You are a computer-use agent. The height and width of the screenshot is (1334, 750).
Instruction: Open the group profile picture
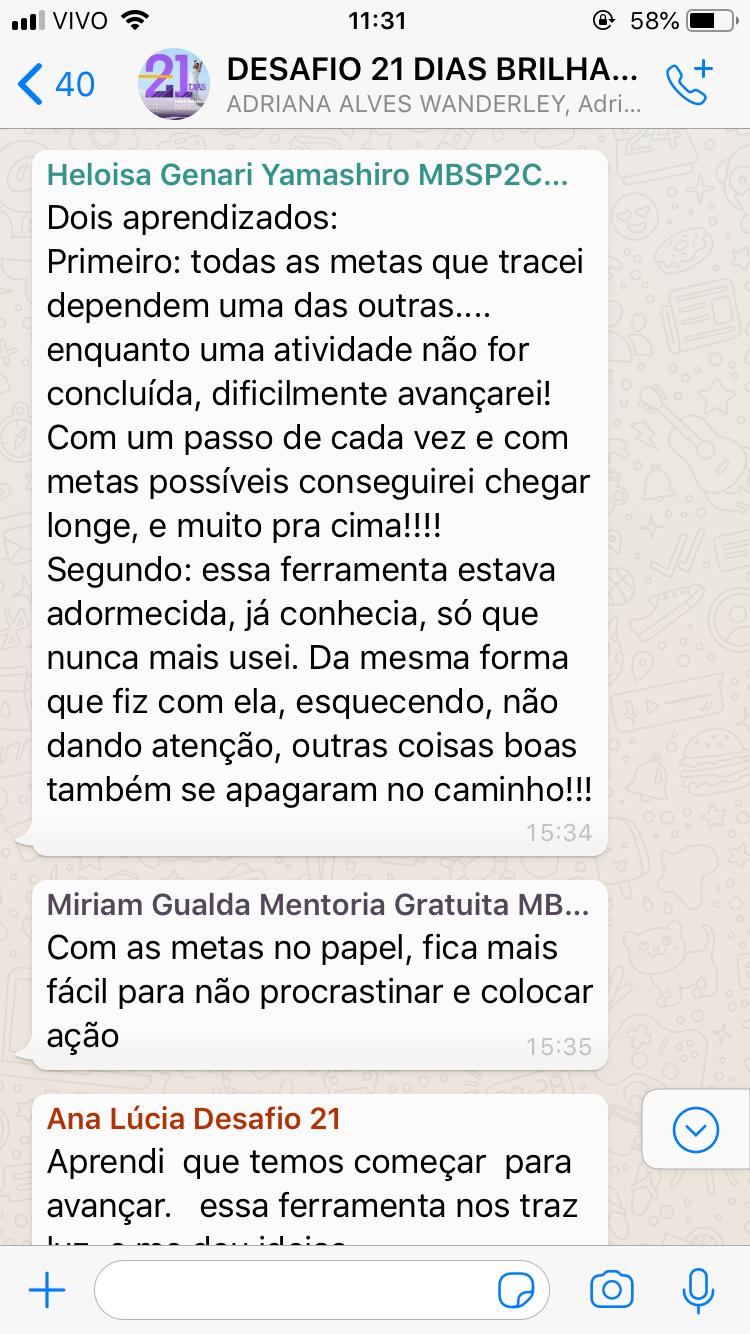174,84
